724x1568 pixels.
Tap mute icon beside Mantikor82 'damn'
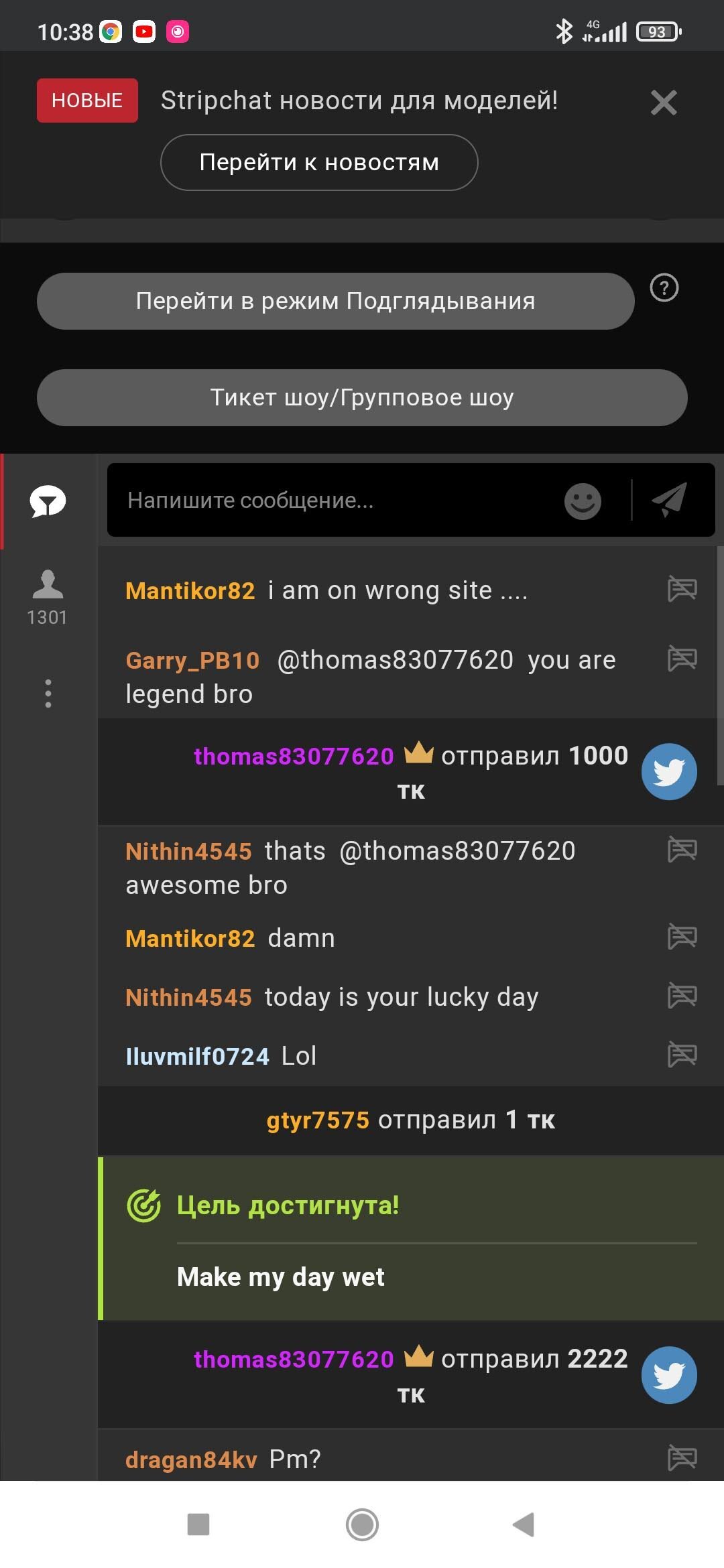coord(682,936)
